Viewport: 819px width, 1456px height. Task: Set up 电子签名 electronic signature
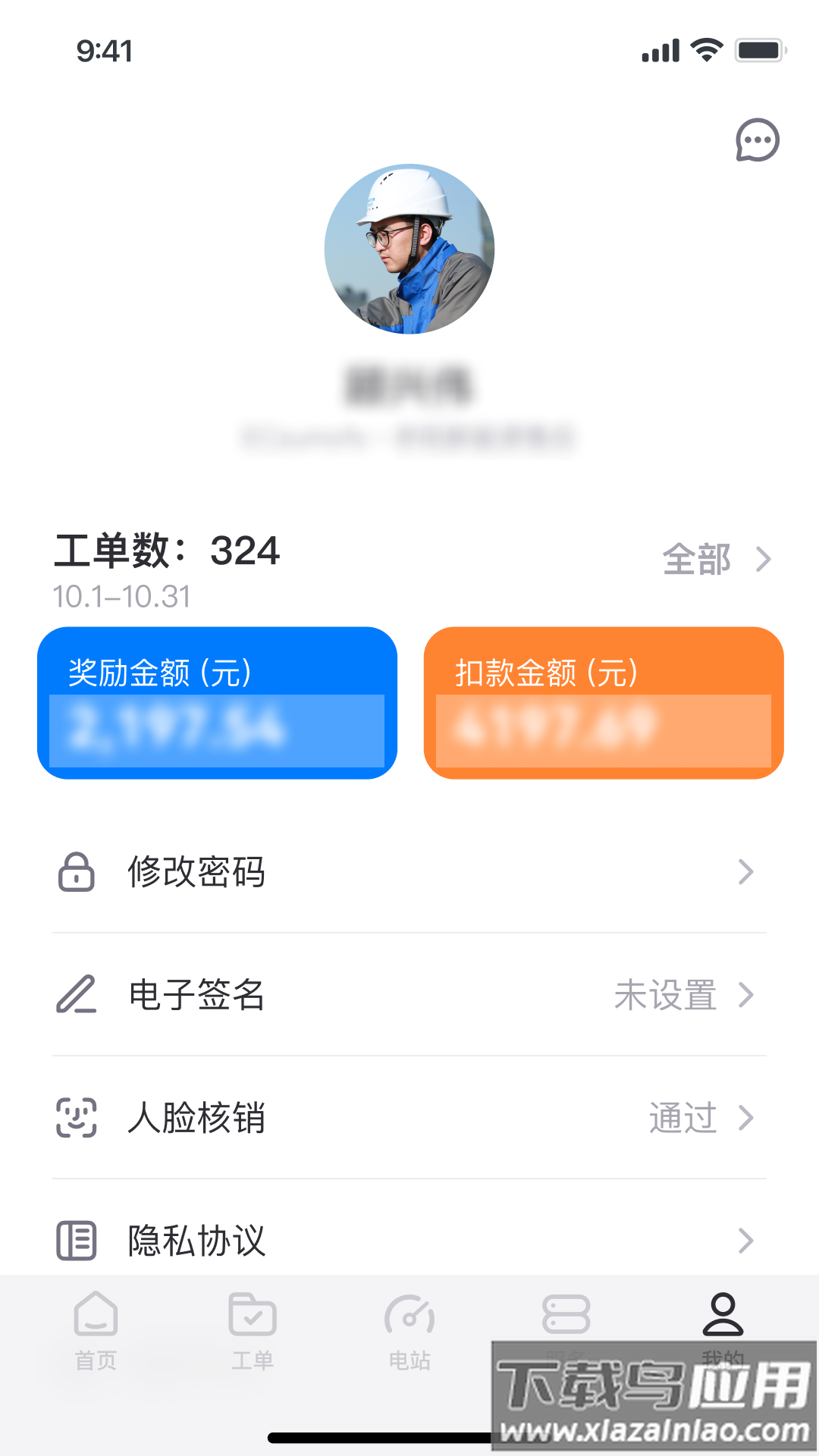coord(409,995)
